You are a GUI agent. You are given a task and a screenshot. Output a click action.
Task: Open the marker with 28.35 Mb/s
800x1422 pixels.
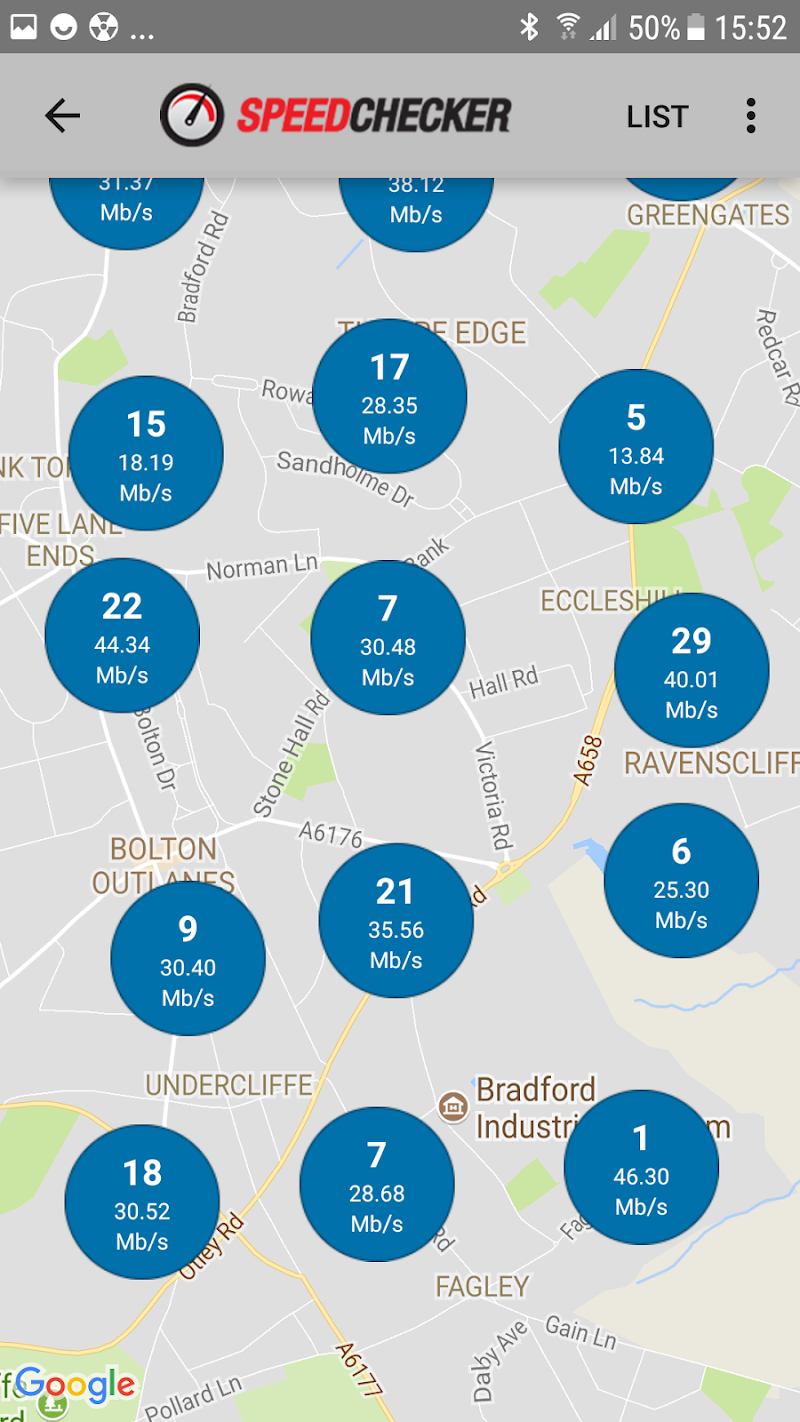pyautogui.click(x=390, y=396)
